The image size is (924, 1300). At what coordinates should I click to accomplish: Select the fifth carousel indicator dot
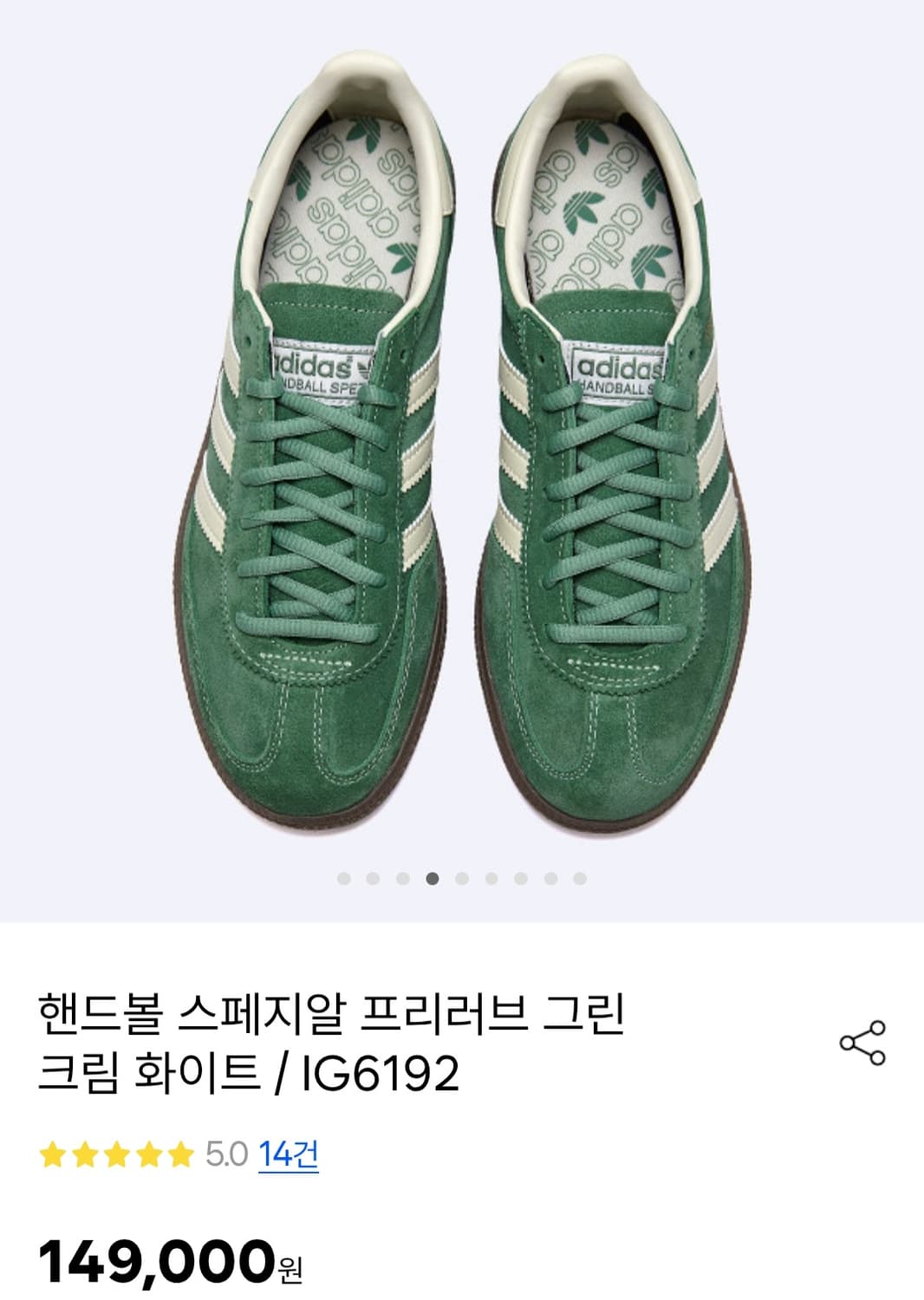pyautogui.click(x=463, y=878)
